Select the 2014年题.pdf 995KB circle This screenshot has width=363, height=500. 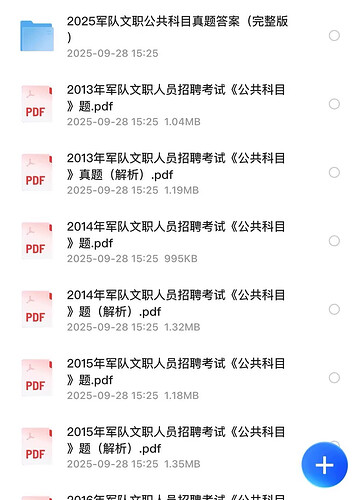[334, 241]
